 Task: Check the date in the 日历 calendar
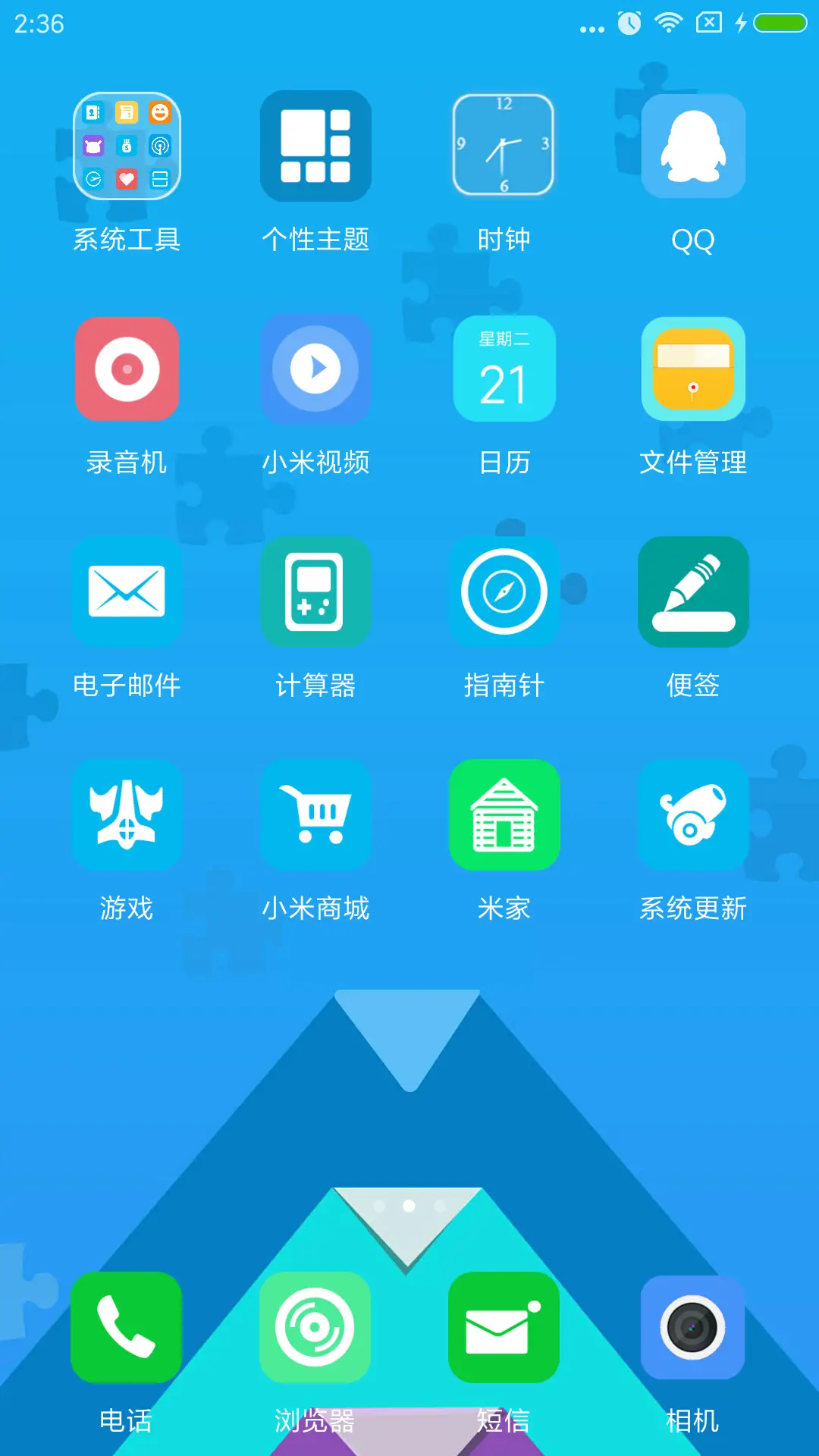coord(504,369)
